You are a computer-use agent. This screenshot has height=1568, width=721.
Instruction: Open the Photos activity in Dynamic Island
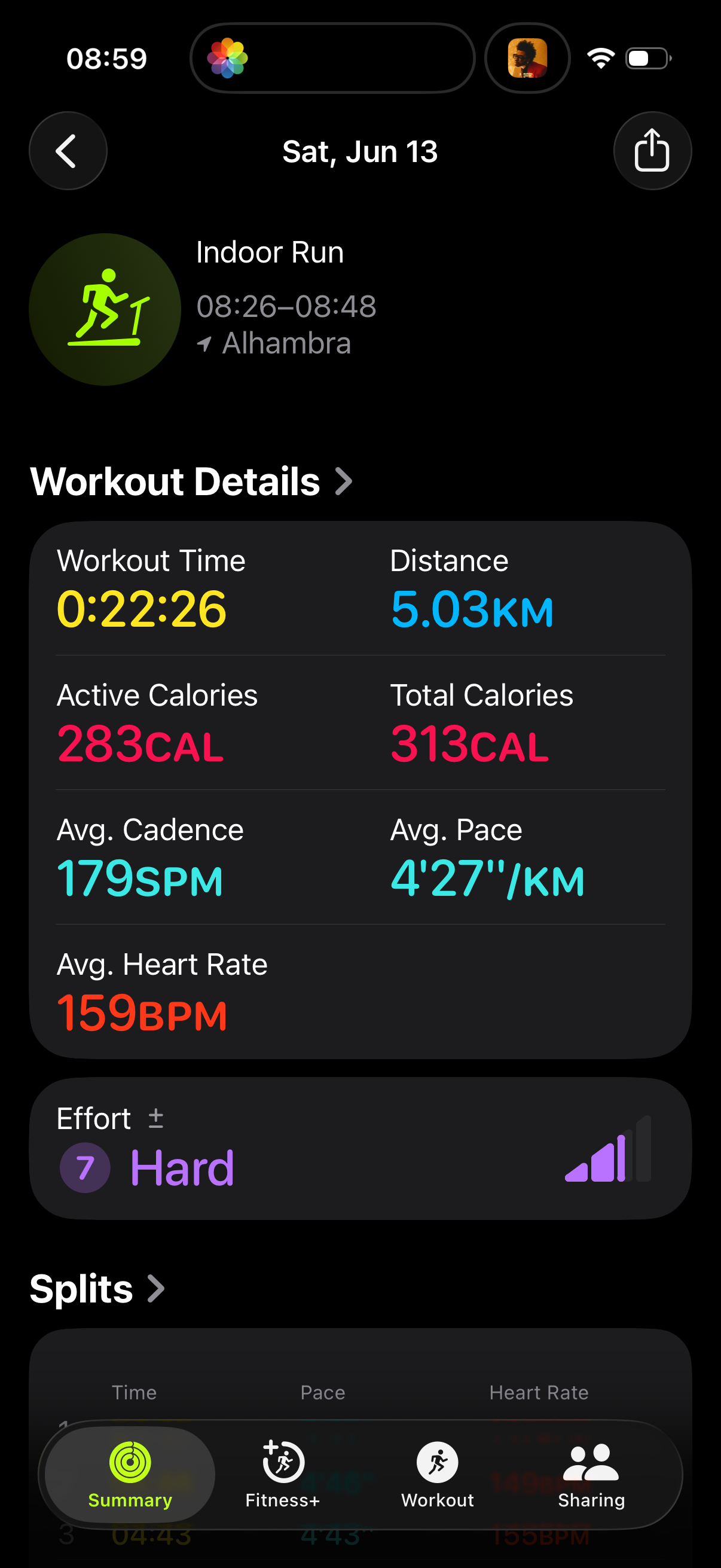click(332, 59)
